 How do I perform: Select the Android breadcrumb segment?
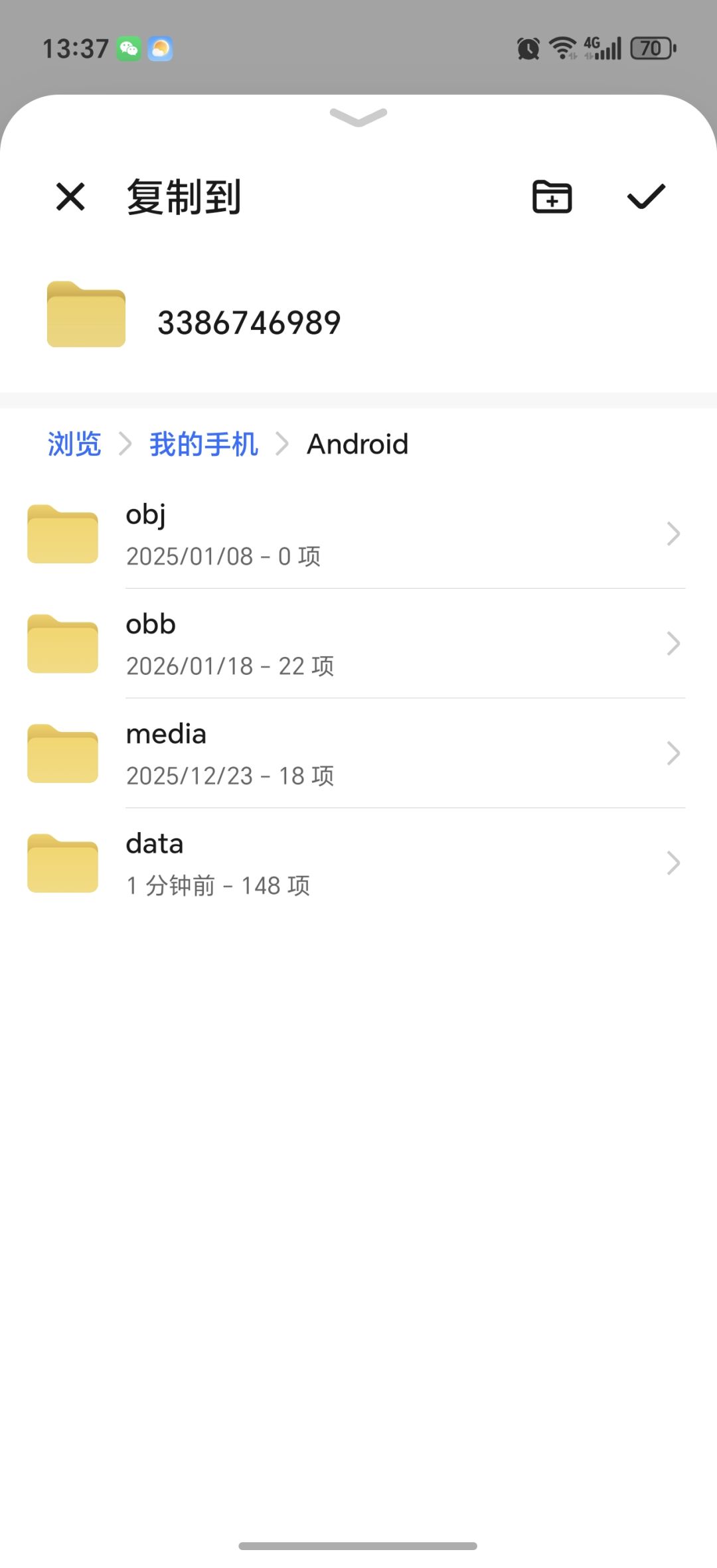coord(357,443)
